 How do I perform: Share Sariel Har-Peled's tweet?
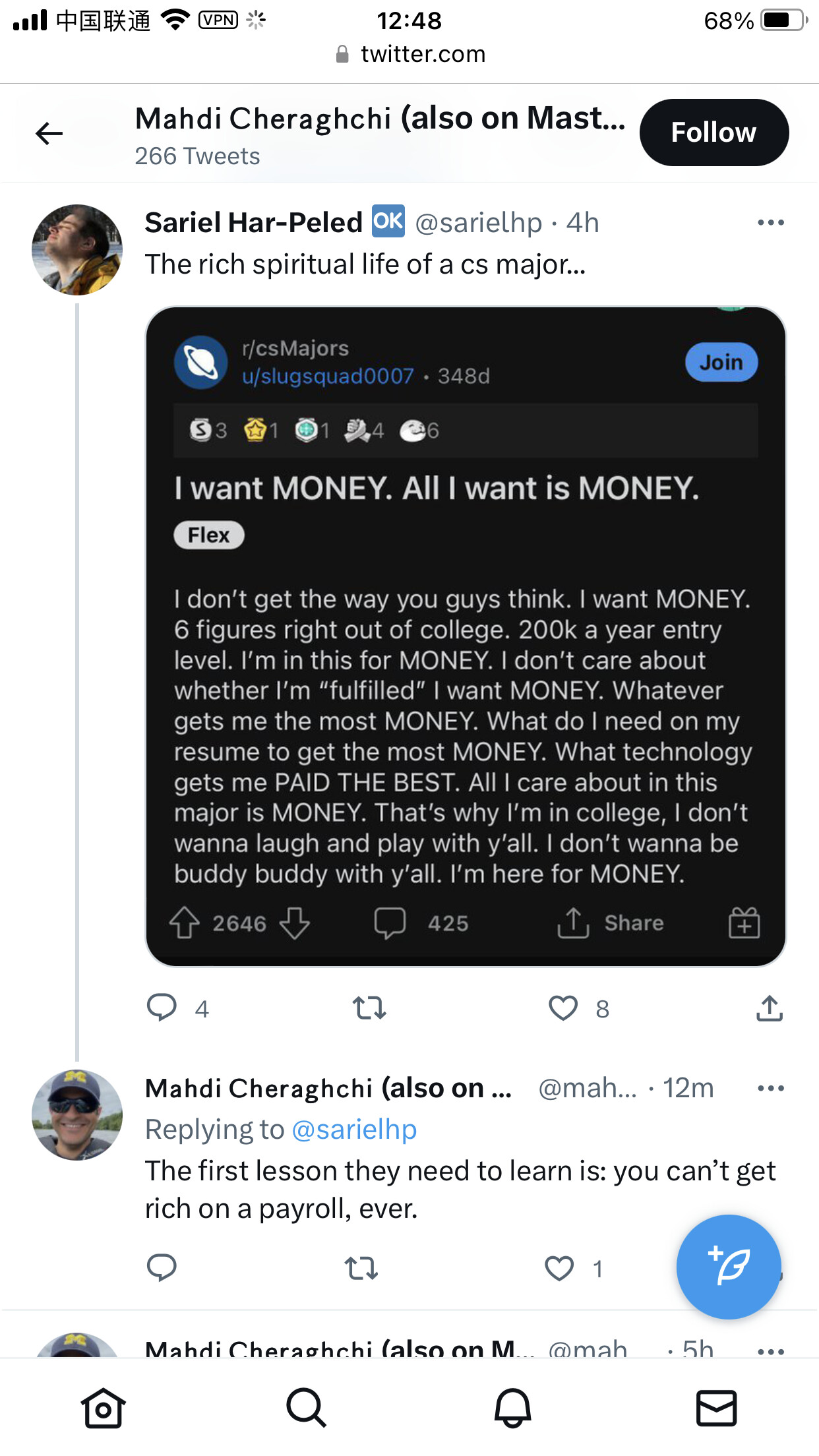point(770,1008)
